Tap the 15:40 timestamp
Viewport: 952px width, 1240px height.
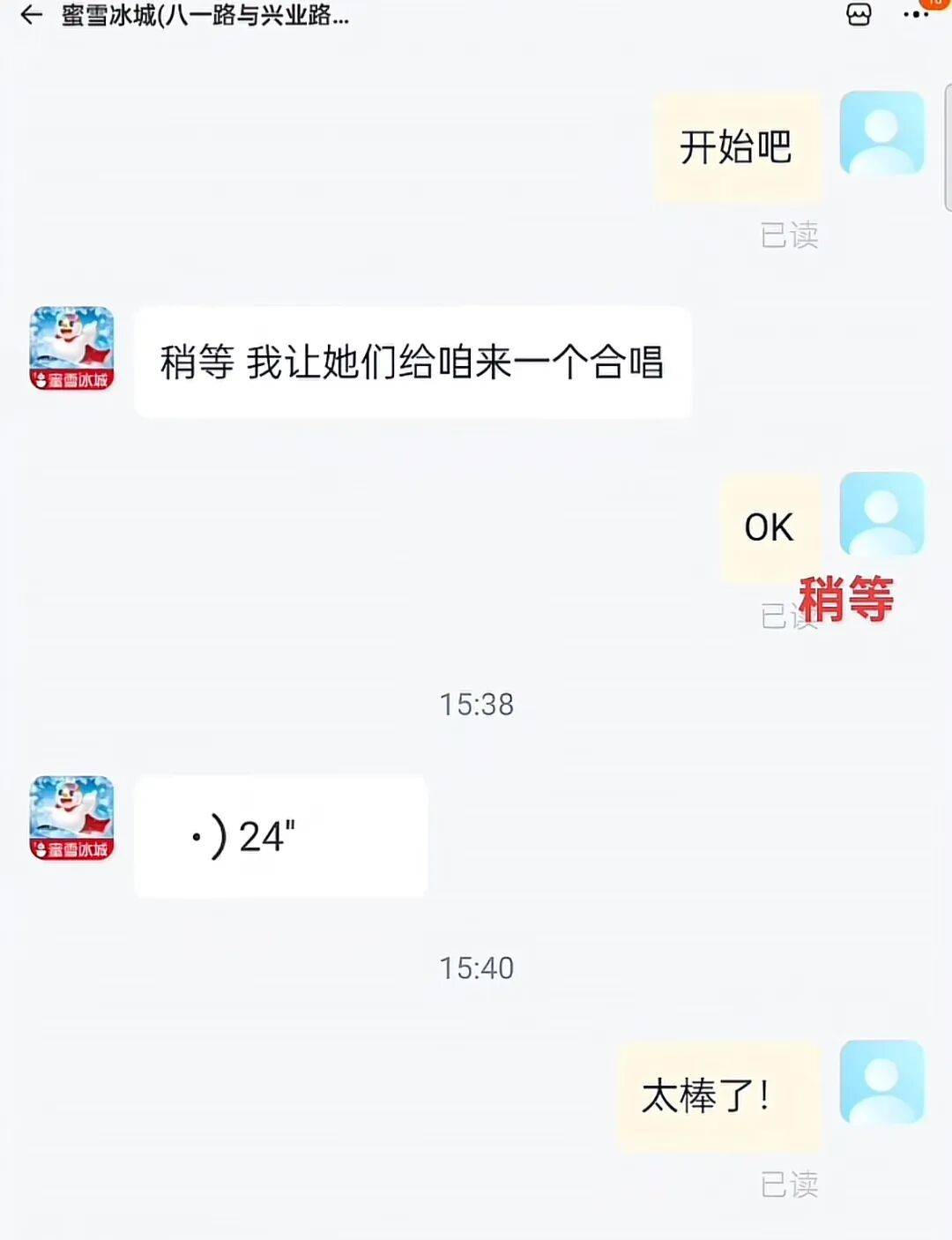click(477, 967)
